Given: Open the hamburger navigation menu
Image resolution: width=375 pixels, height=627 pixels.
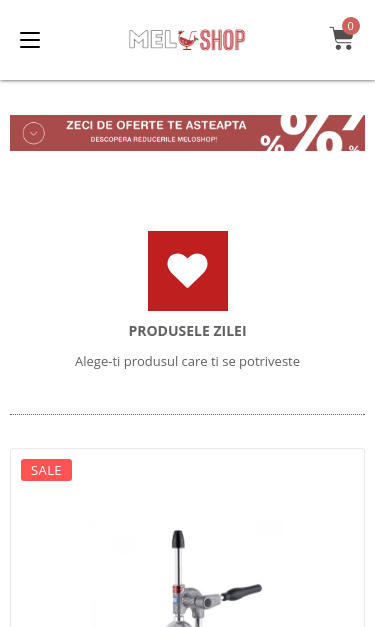Looking at the screenshot, I should [x=30, y=40].
